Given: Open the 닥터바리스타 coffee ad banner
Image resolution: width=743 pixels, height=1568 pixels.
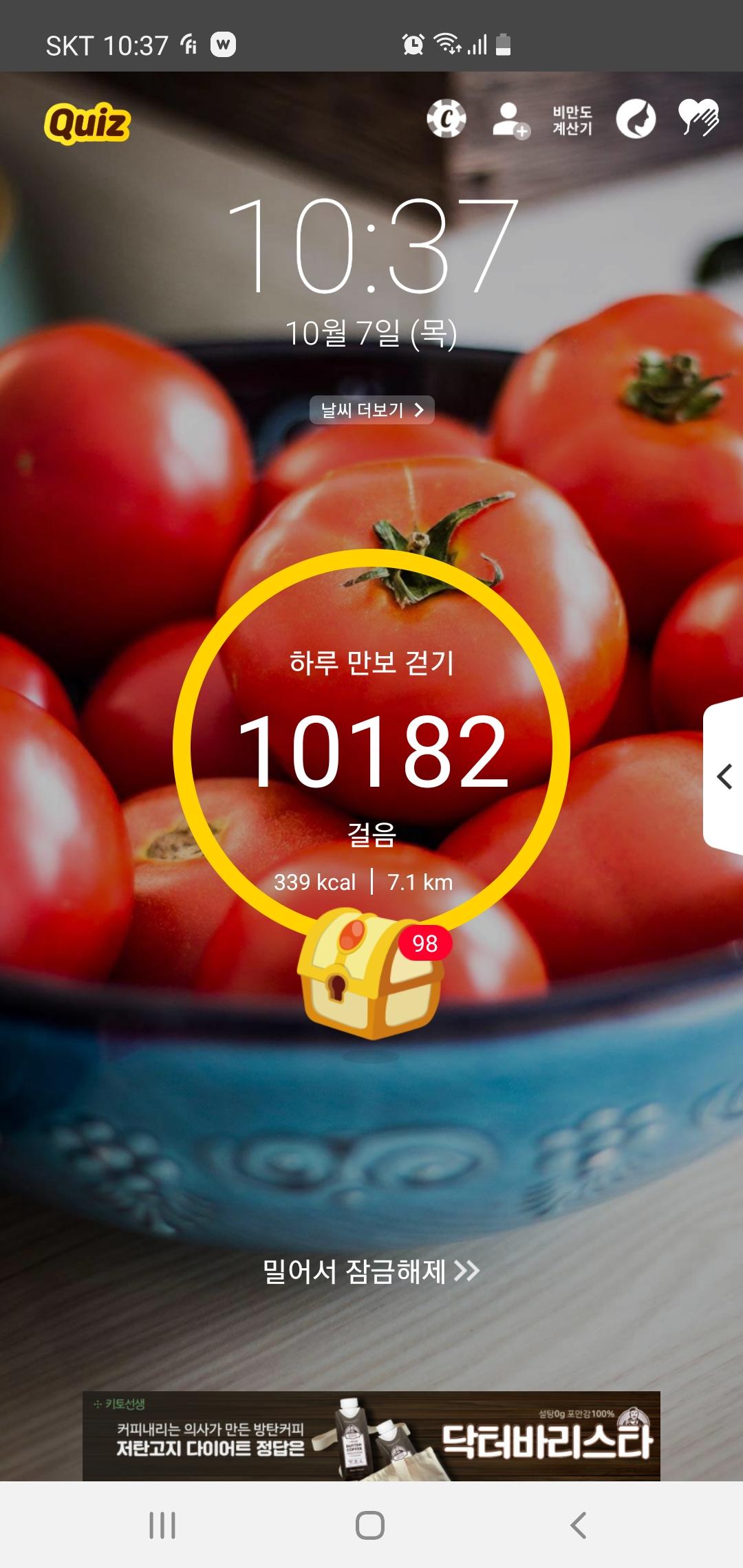Looking at the screenshot, I should (x=371, y=1435).
